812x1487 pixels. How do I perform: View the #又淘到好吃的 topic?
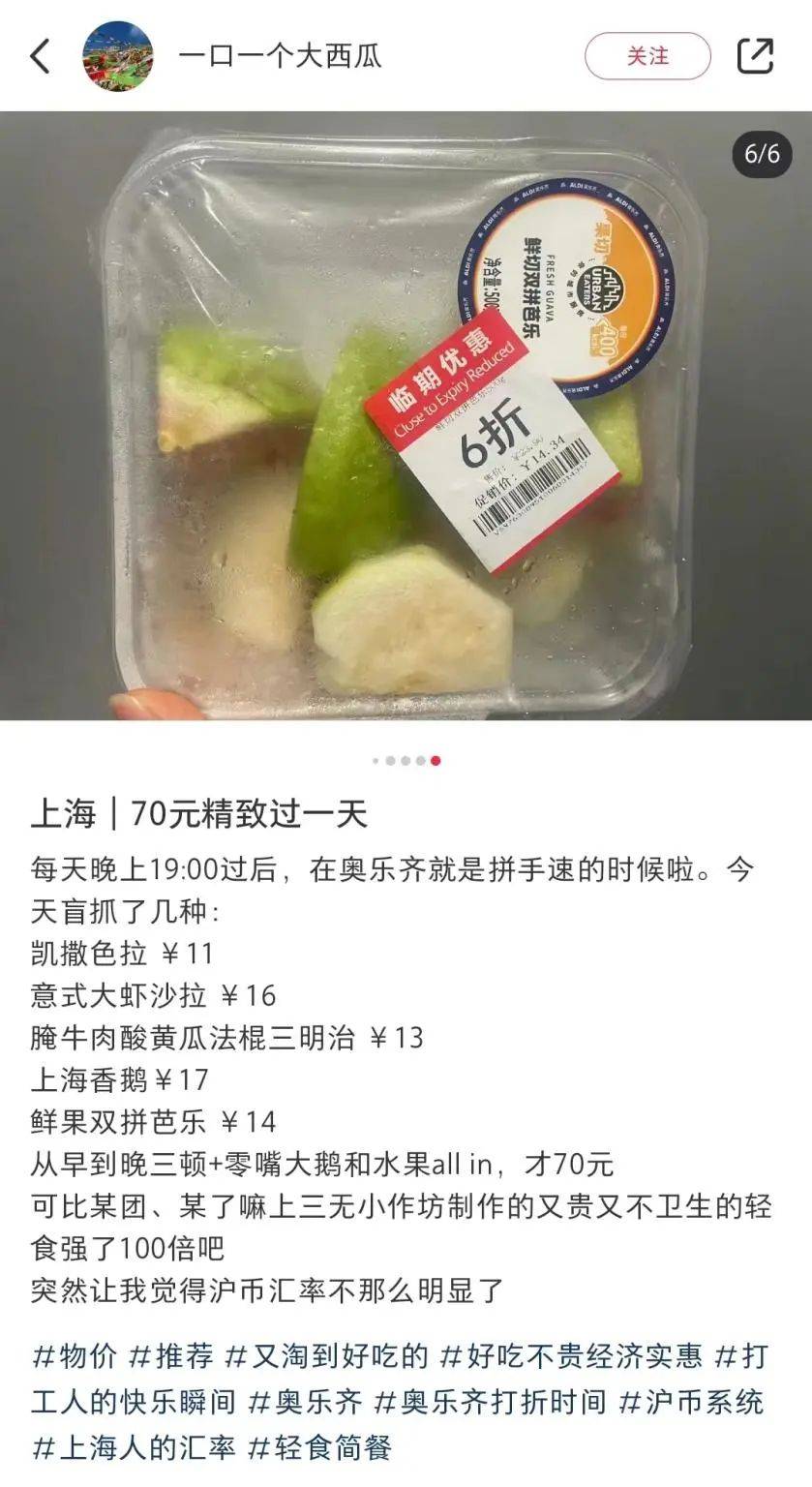pyautogui.click(x=326, y=1356)
